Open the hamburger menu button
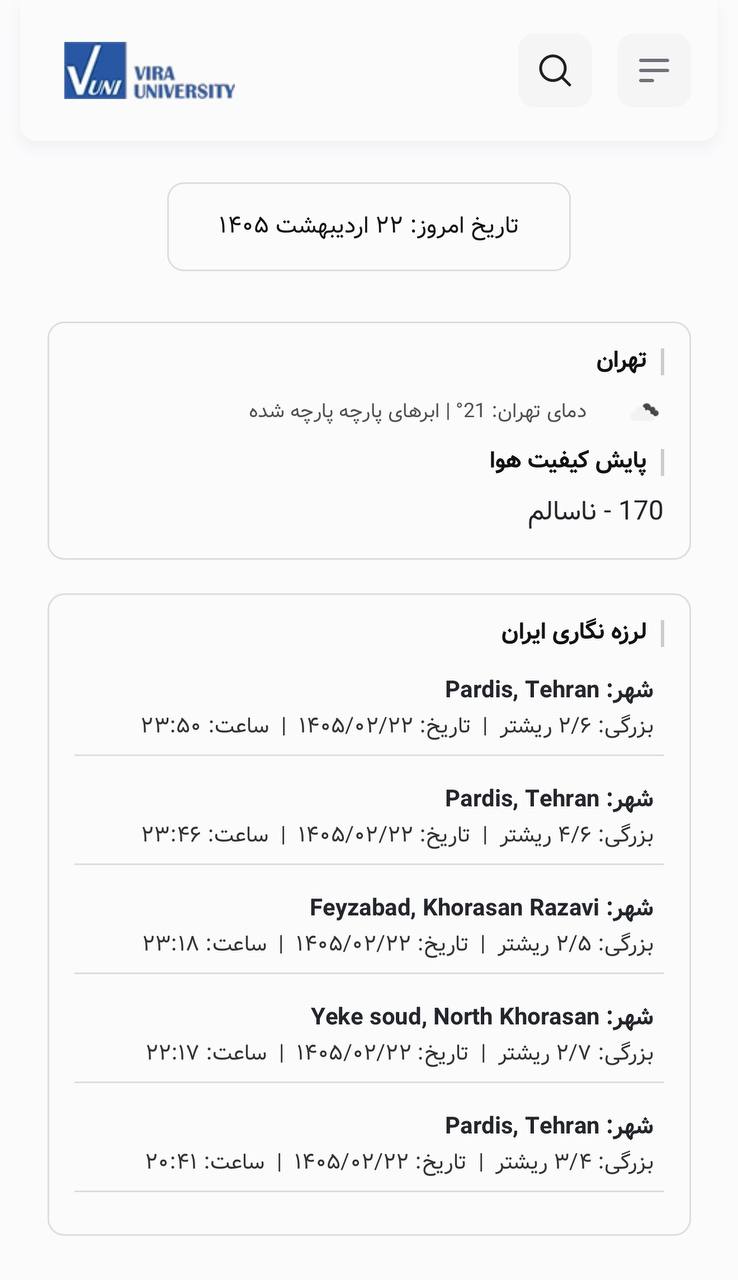This screenshot has width=738, height=1280. [x=654, y=70]
